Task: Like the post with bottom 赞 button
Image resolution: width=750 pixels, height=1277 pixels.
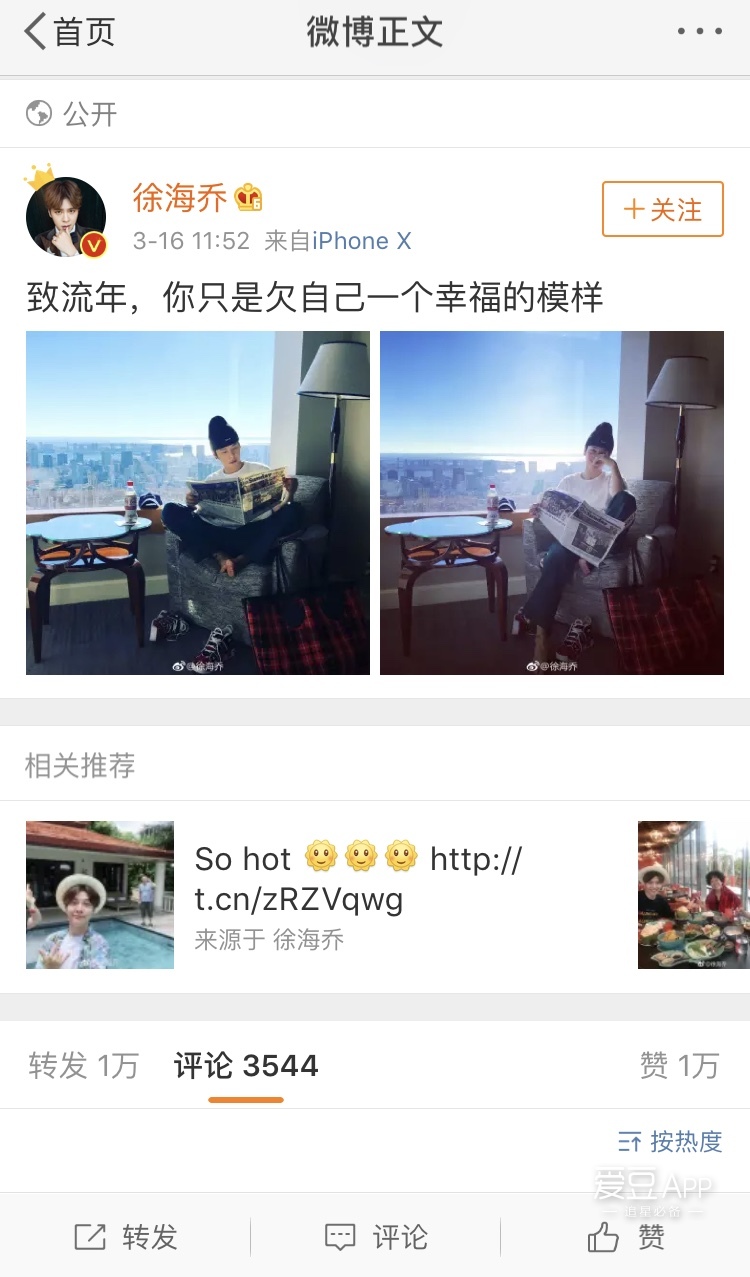Action: tap(625, 1237)
